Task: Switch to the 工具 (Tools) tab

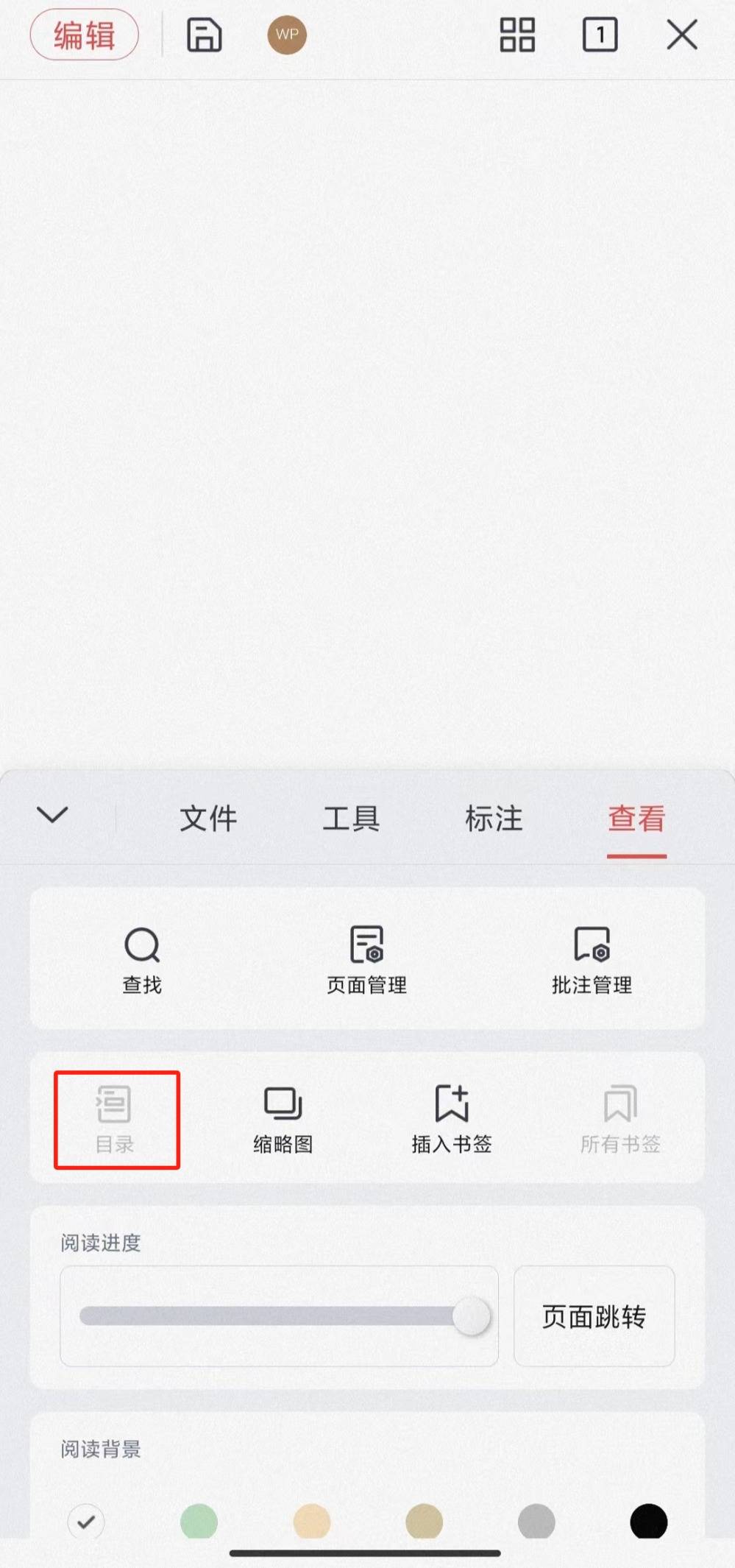Action: [x=351, y=819]
